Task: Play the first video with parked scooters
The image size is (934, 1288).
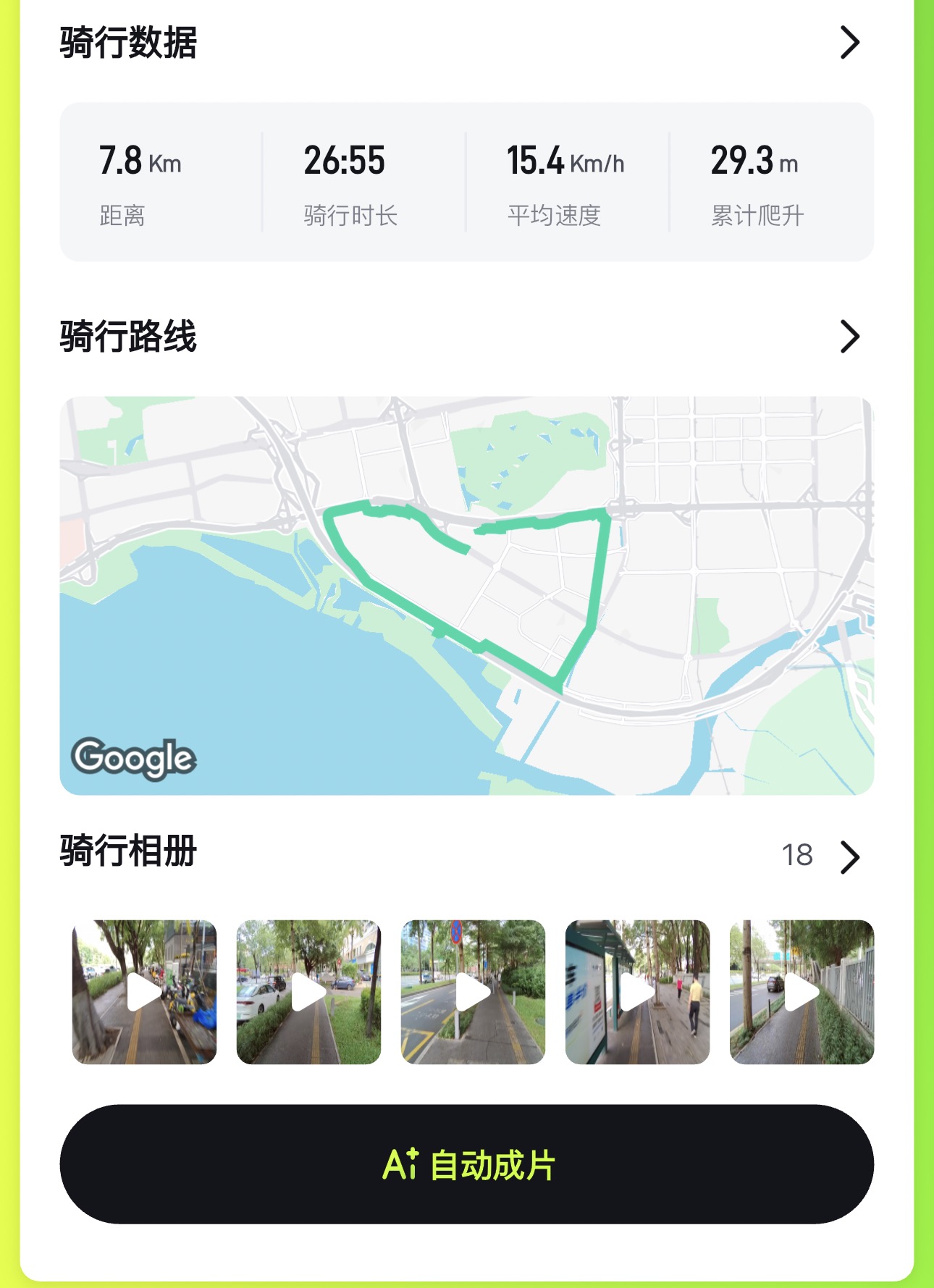Action: [x=144, y=992]
